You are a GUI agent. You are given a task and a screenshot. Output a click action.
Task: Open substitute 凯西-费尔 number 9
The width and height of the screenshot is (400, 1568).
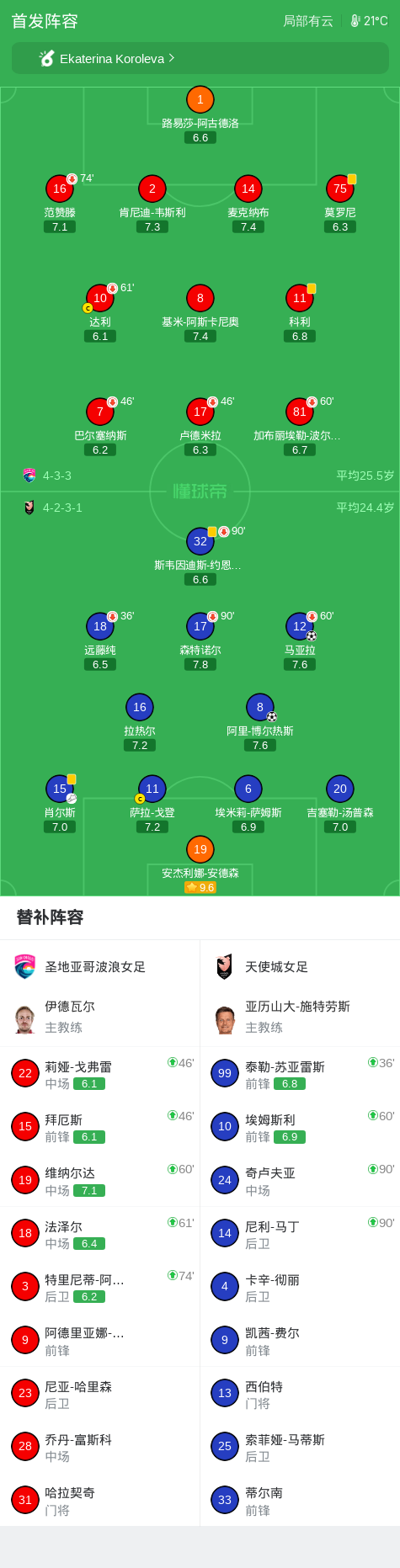[x=300, y=1341]
